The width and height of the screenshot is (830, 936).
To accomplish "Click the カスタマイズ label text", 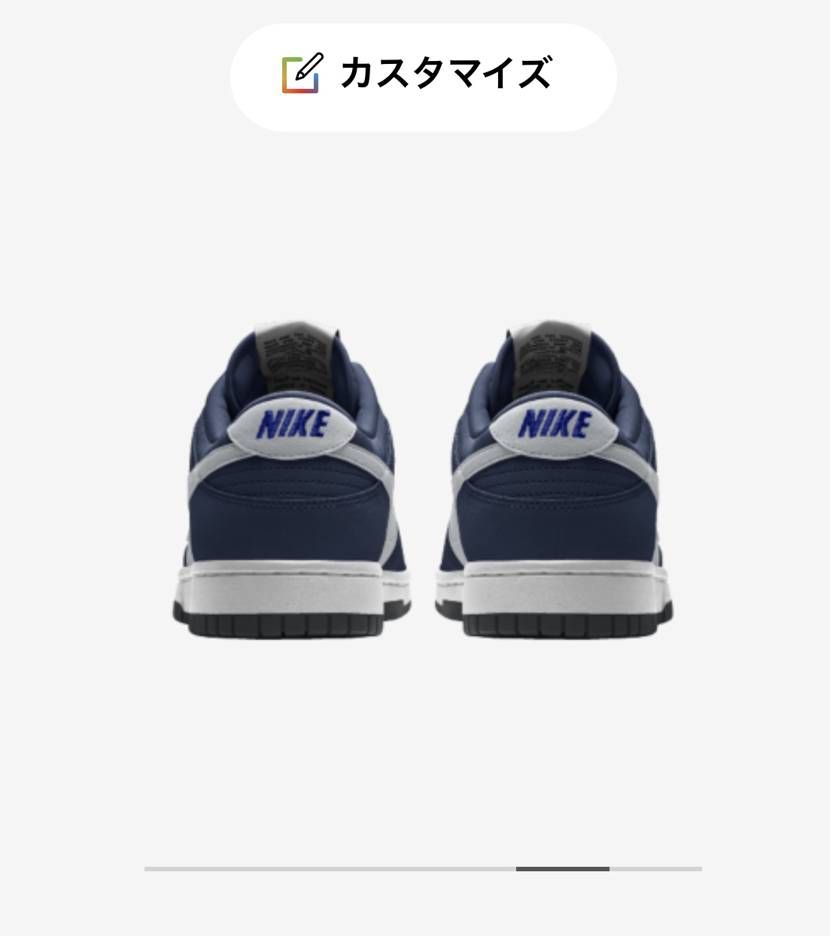I will click(448, 73).
